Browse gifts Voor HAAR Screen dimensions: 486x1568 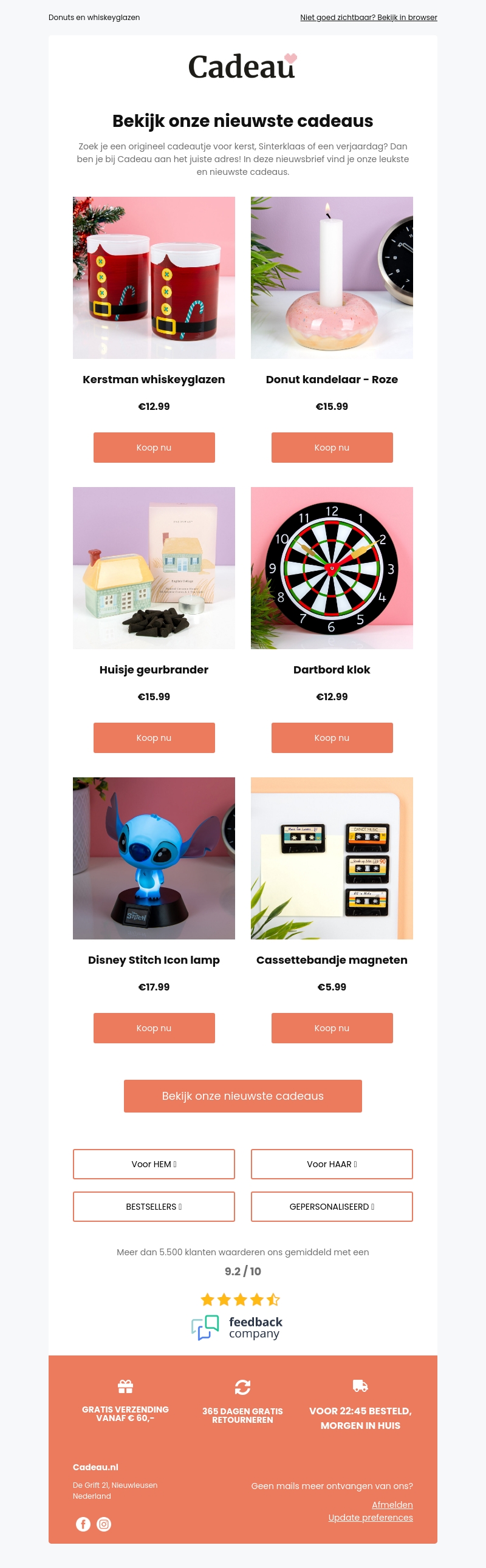tap(331, 1164)
